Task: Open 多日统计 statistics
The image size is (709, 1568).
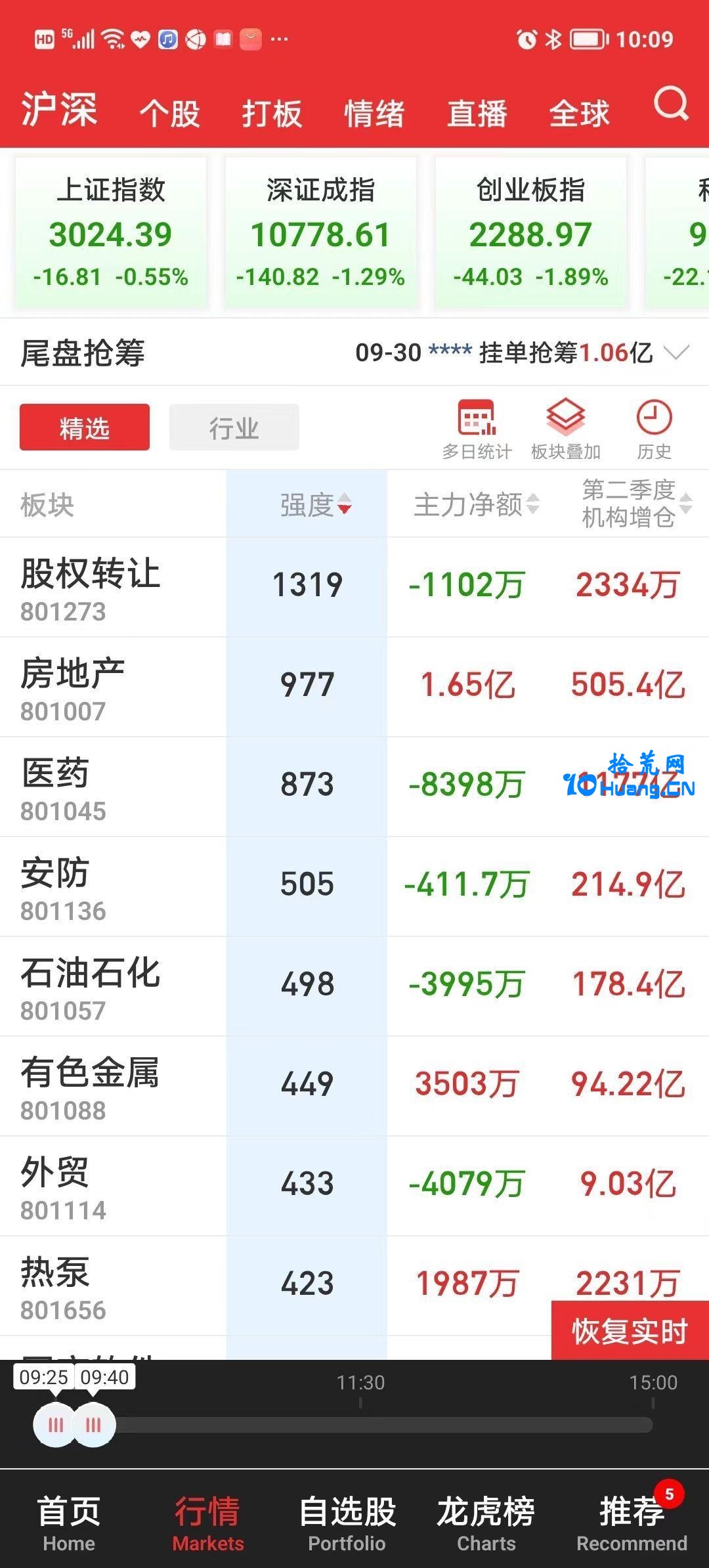Action: pyautogui.click(x=477, y=429)
